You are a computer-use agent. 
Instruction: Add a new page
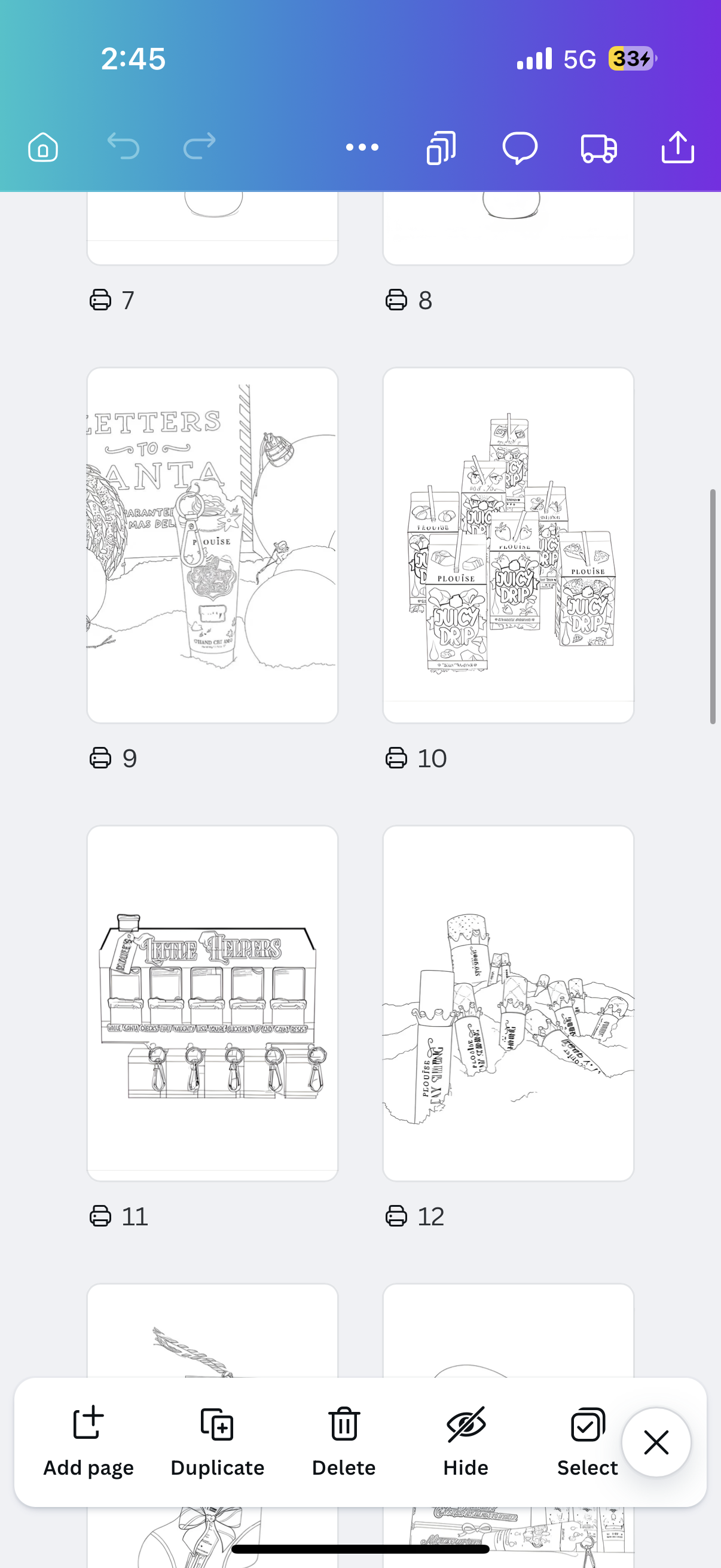click(x=89, y=1441)
